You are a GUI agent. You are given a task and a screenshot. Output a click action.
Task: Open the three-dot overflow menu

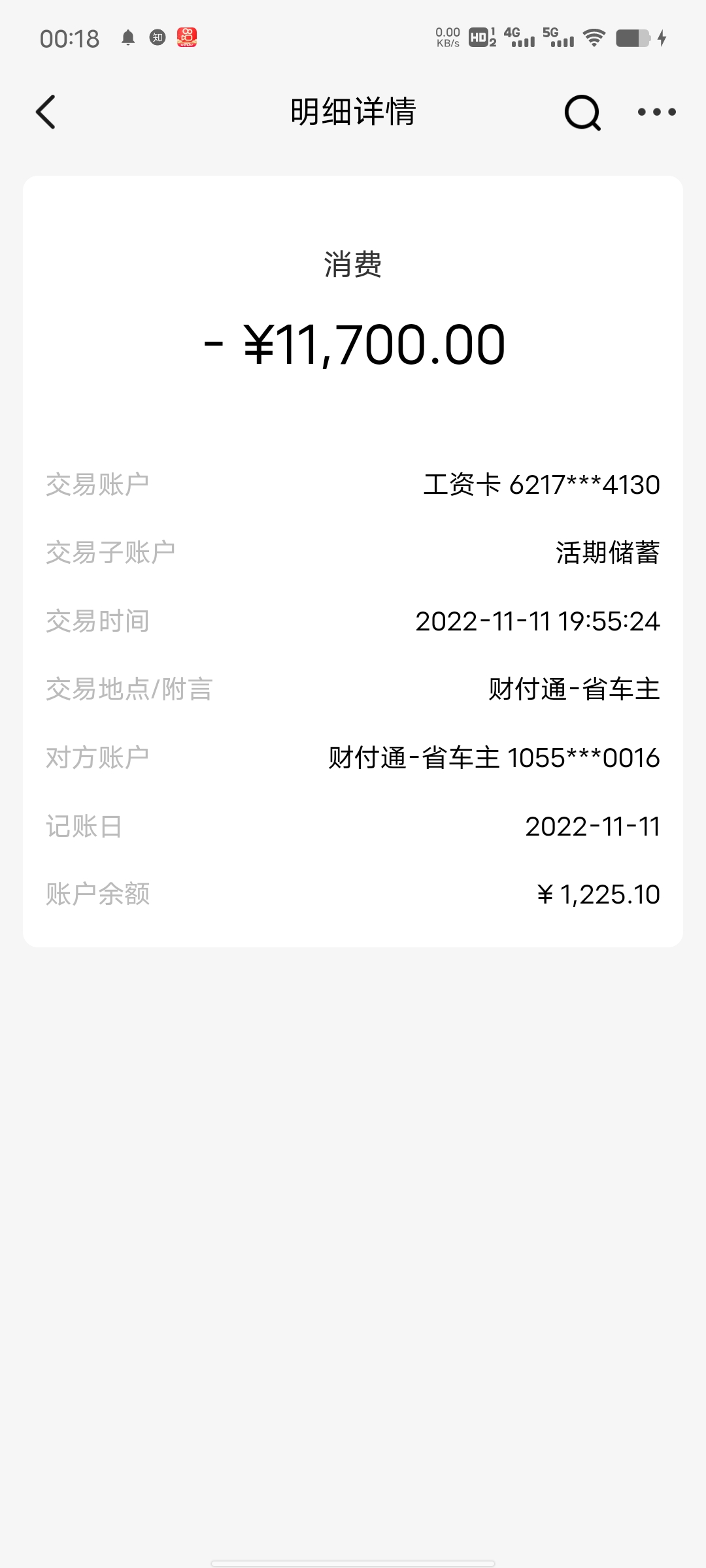[656, 112]
